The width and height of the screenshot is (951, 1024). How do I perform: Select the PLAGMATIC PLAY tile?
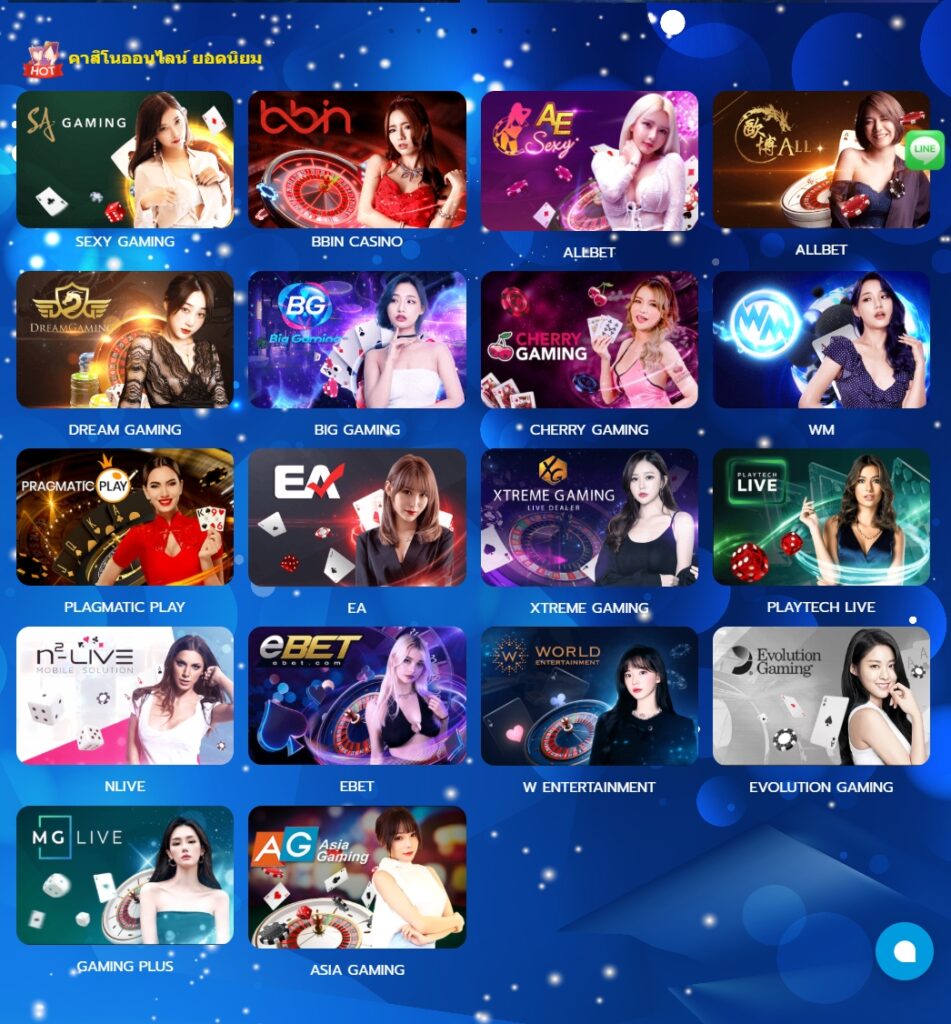[x=125, y=517]
